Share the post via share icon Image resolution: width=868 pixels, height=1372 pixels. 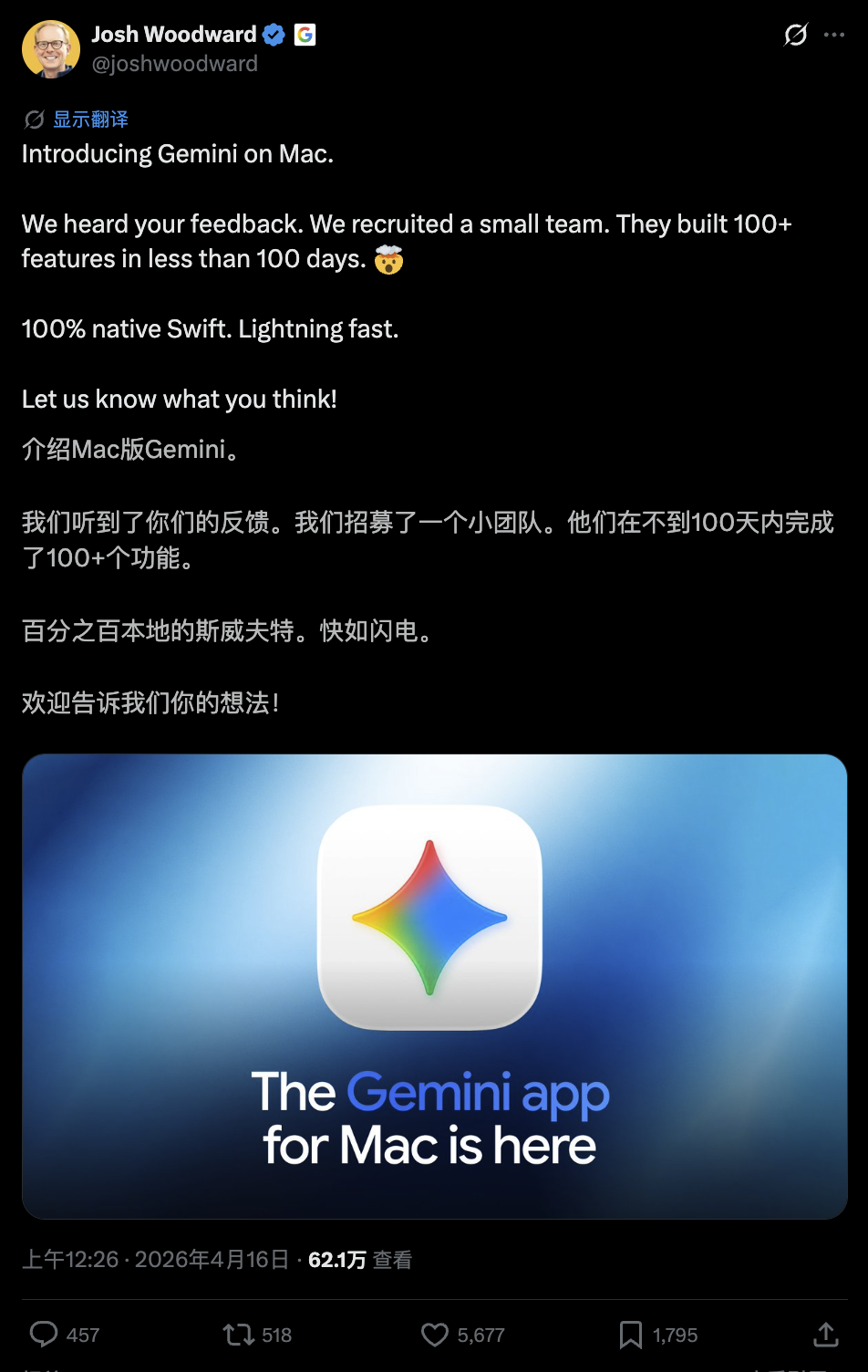[825, 1335]
